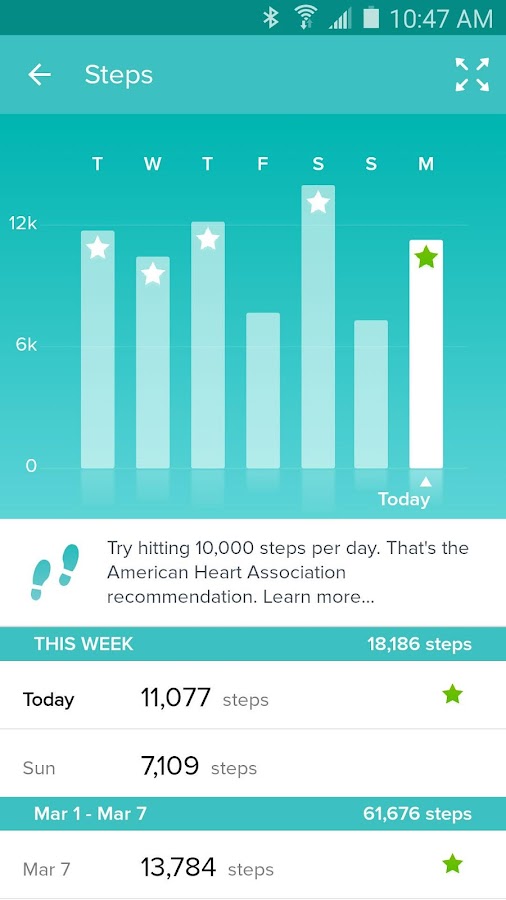The height and width of the screenshot is (900, 506).
Task: Expand the steps chart to fullscreen
Action: click(x=472, y=75)
